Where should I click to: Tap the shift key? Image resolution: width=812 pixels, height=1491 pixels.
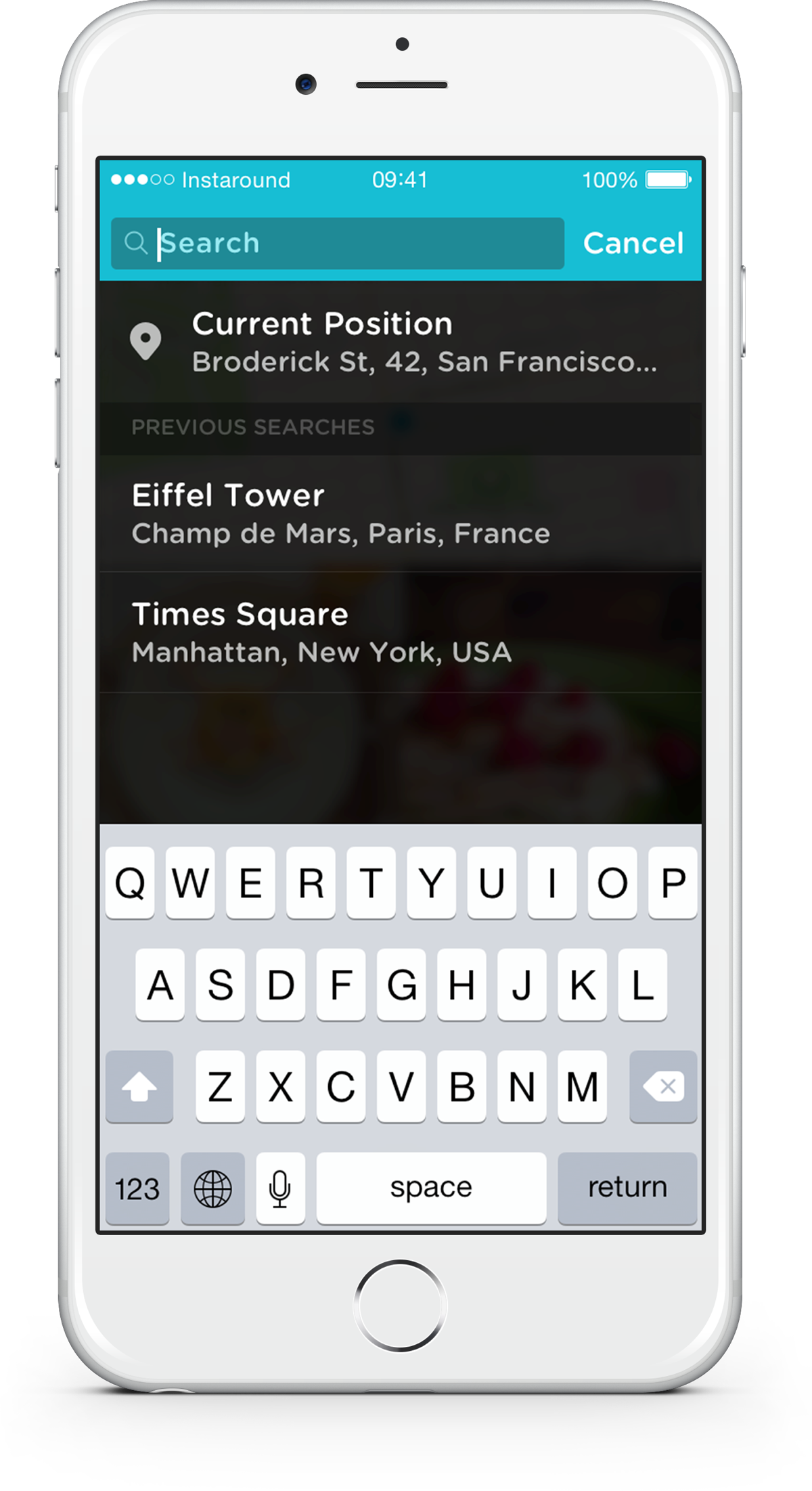139,1086
